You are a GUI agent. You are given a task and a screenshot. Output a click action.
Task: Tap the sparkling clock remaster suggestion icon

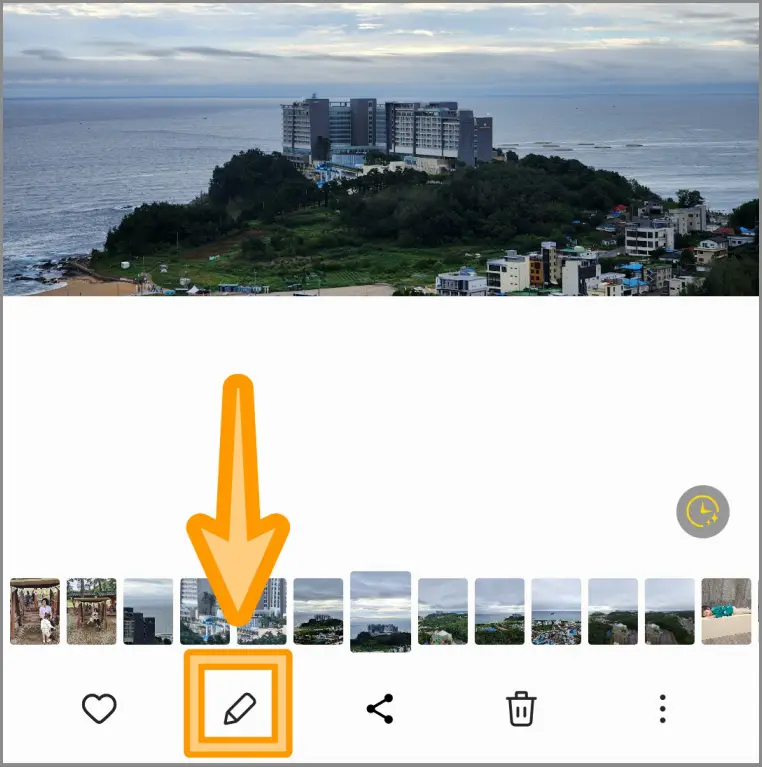coord(703,512)
